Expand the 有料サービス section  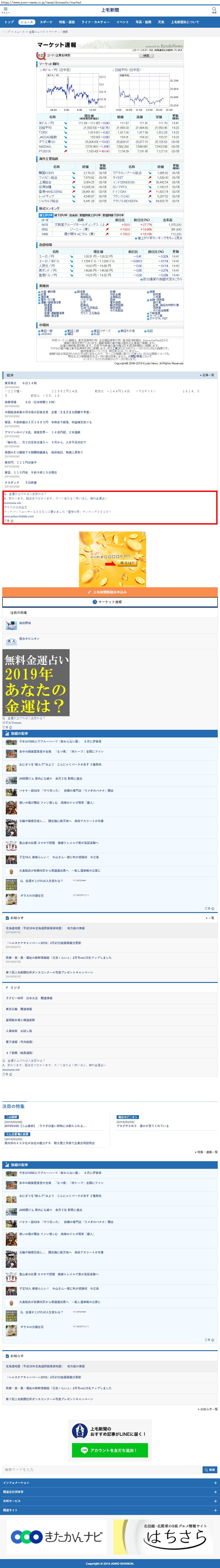point(110,1501)
